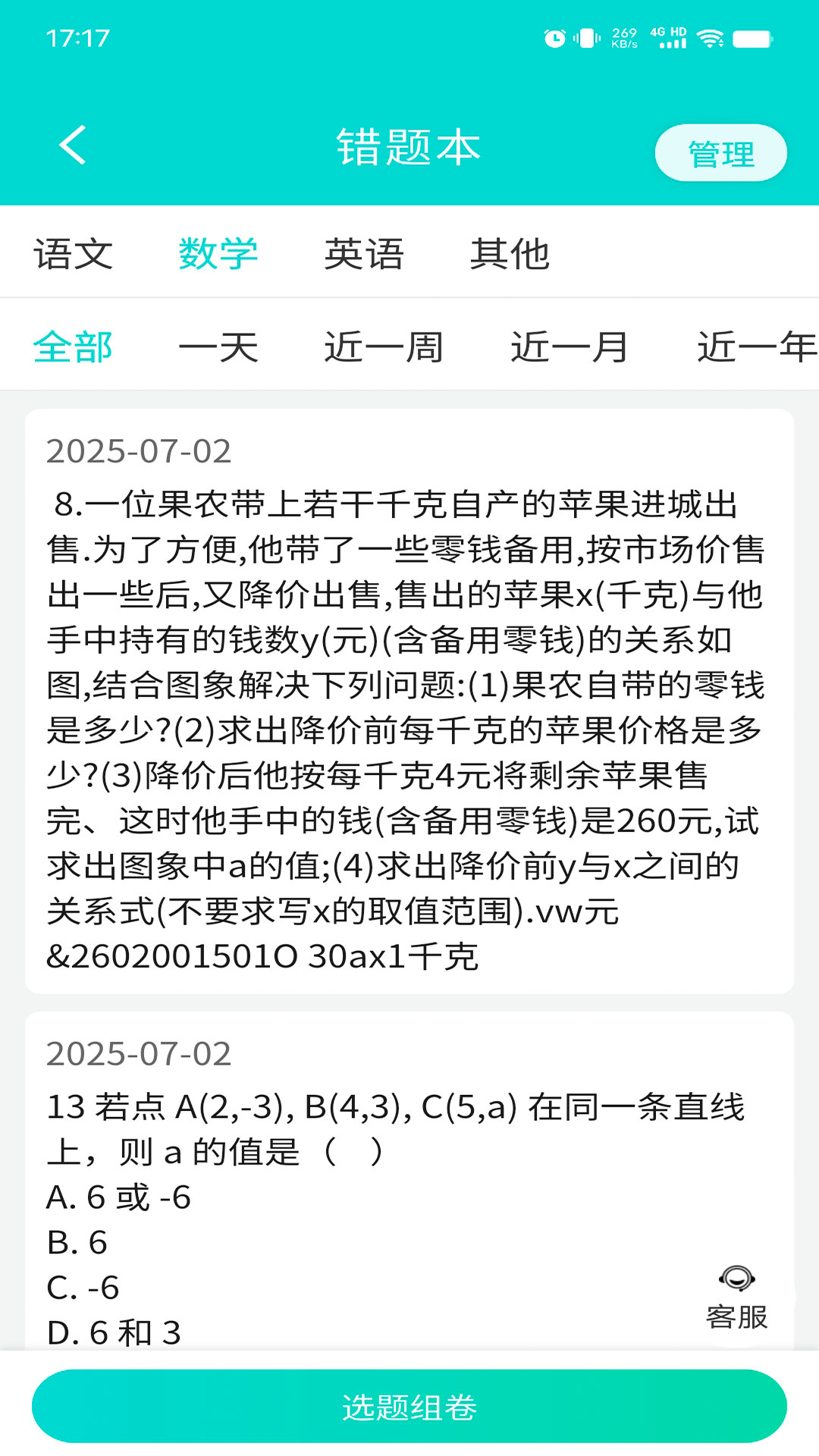Open 管理 to manage wrong questions
The width and height of the screenshot is (819, 1456).
(720, 152)
